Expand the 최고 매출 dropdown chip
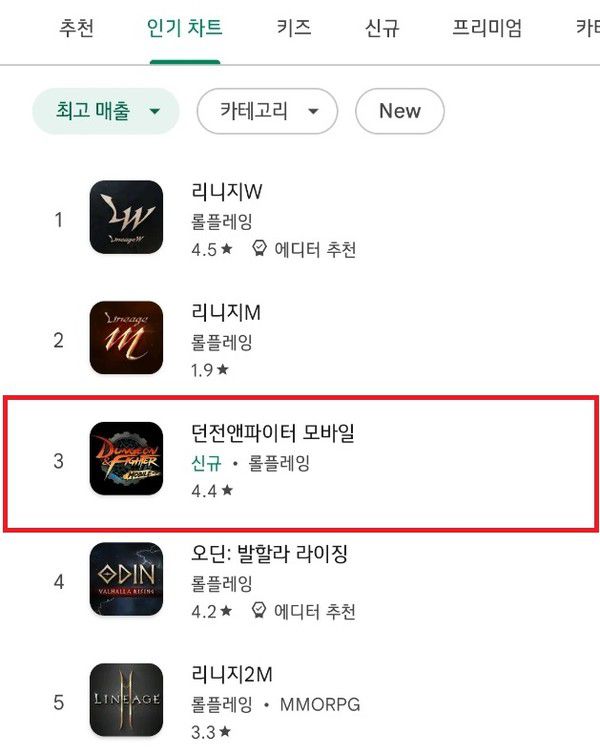This screenshot has width=600, height=755. 105,111
